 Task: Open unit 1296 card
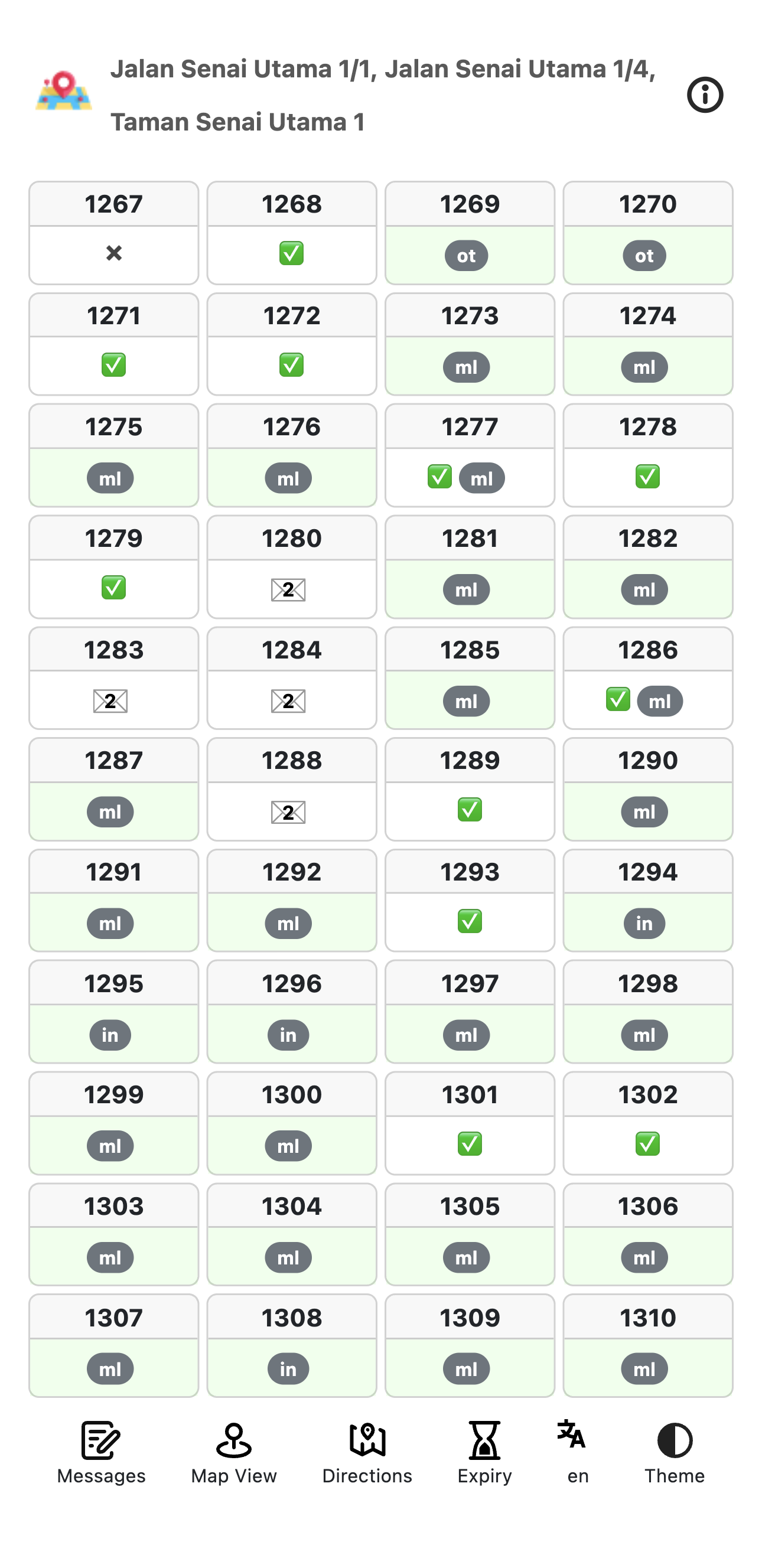pos(292,1012)
